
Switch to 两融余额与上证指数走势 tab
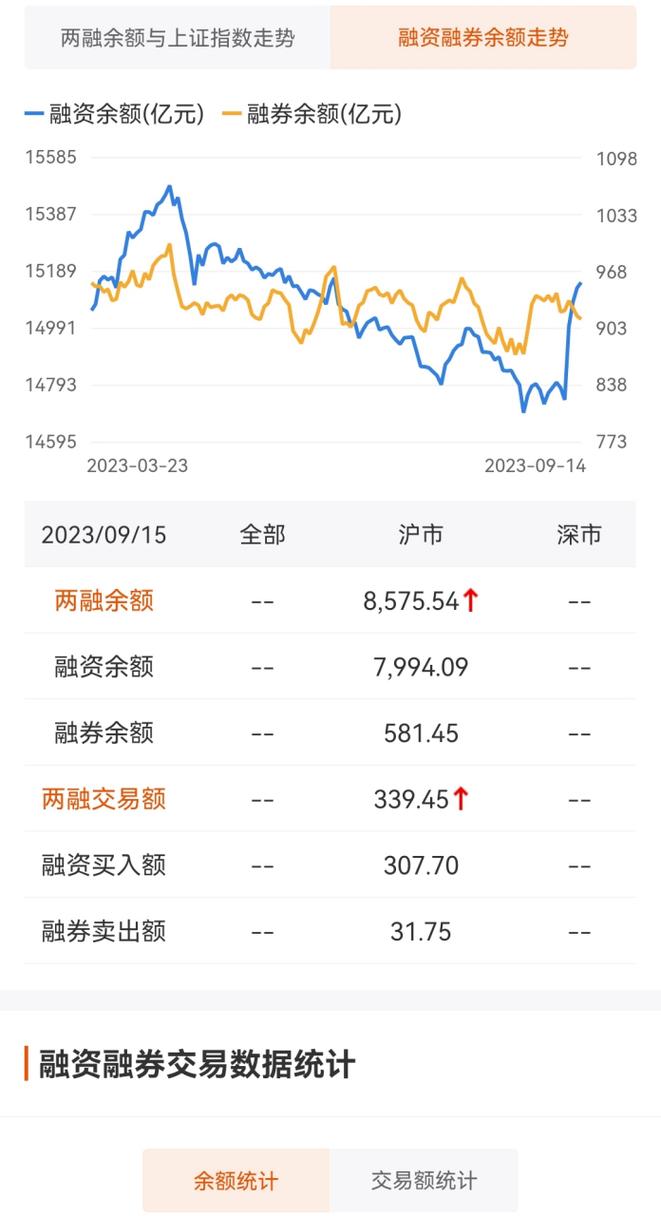point(178,38)
